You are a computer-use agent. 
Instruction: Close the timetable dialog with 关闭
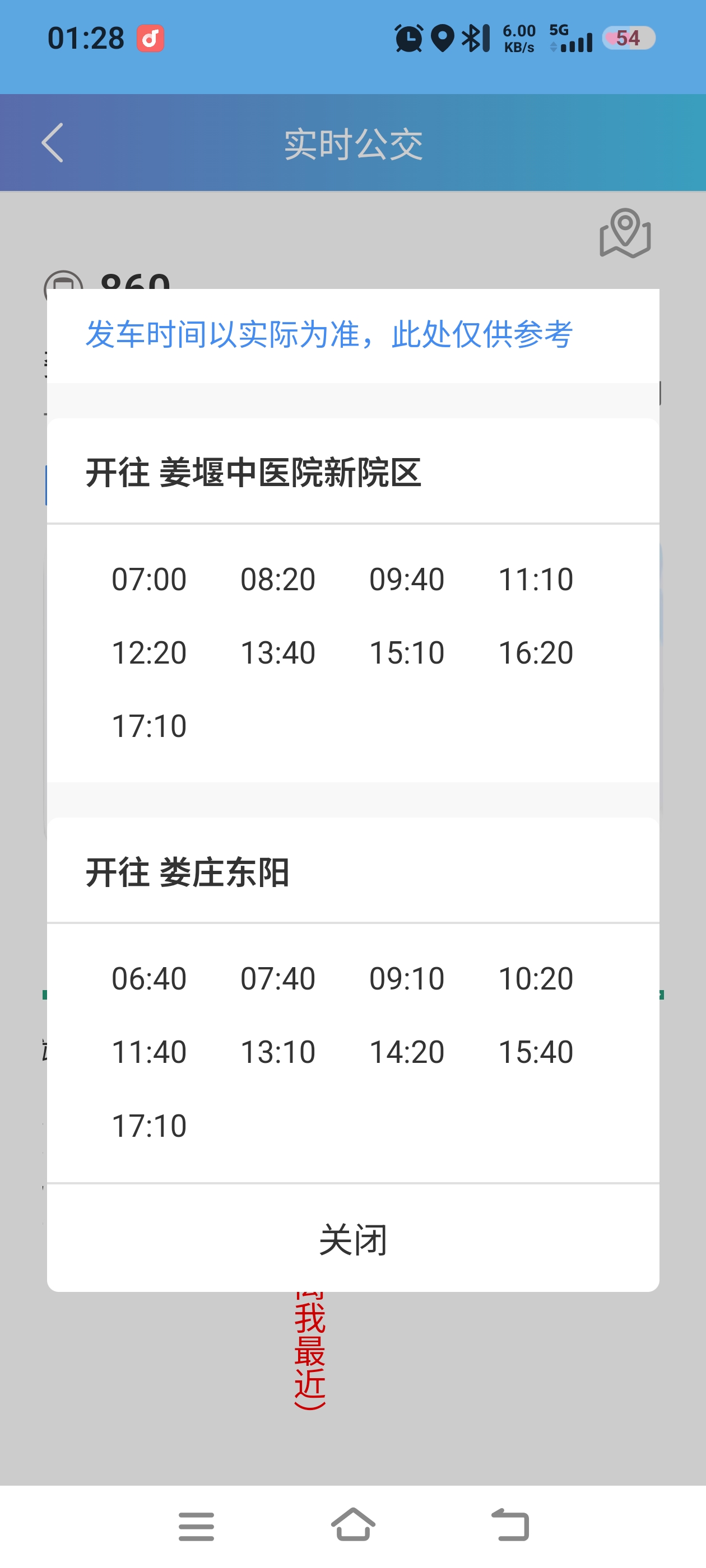tap(352, 1239)
